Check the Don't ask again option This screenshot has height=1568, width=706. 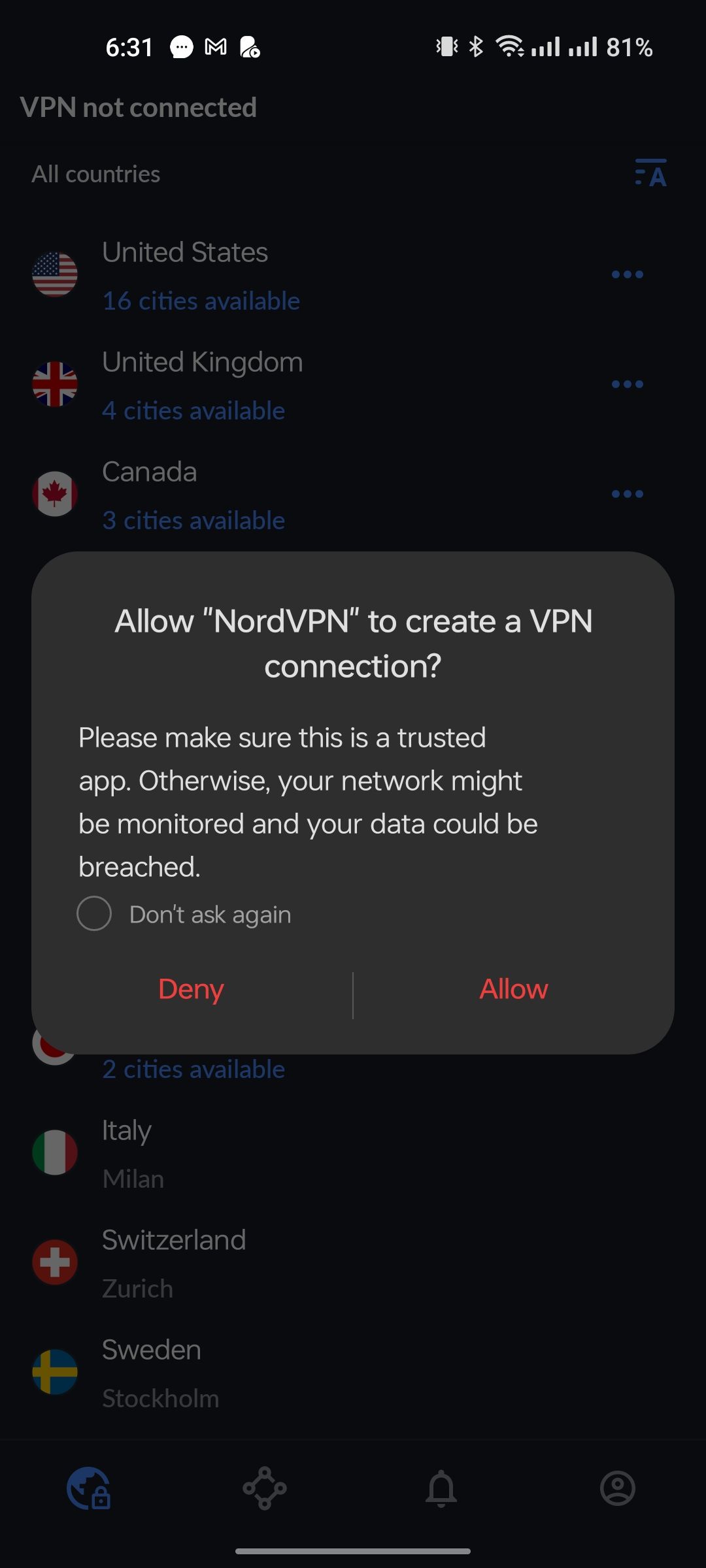(x=95, y=913)
